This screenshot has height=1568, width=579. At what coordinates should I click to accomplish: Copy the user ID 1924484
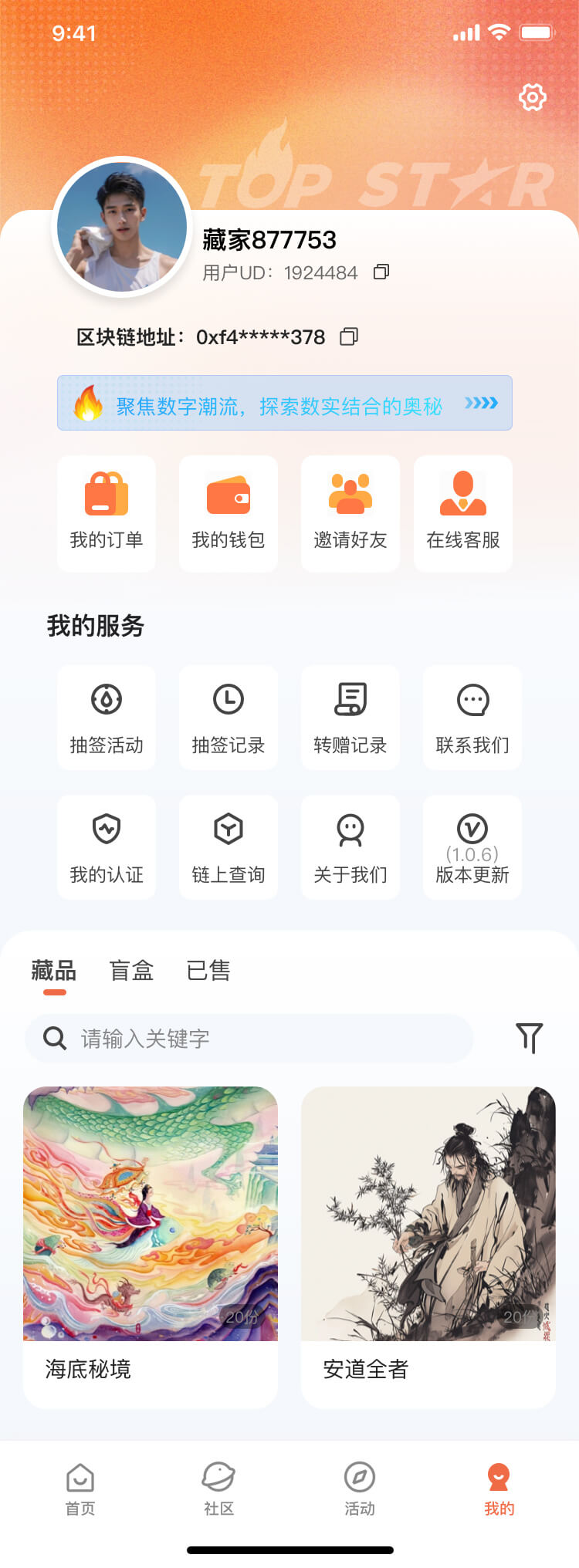[x=381, y=272]
